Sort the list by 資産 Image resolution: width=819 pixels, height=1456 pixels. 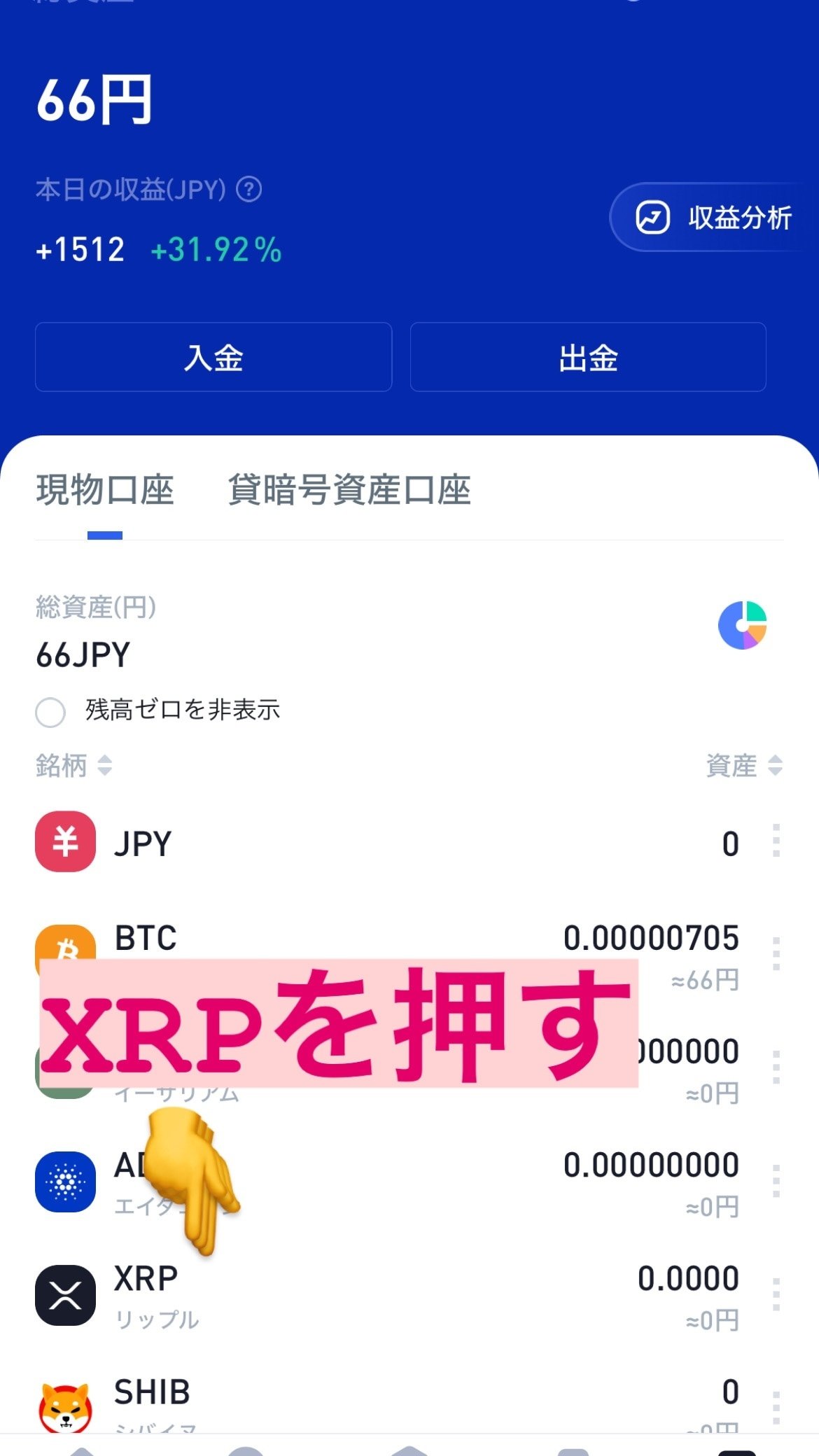743,765
